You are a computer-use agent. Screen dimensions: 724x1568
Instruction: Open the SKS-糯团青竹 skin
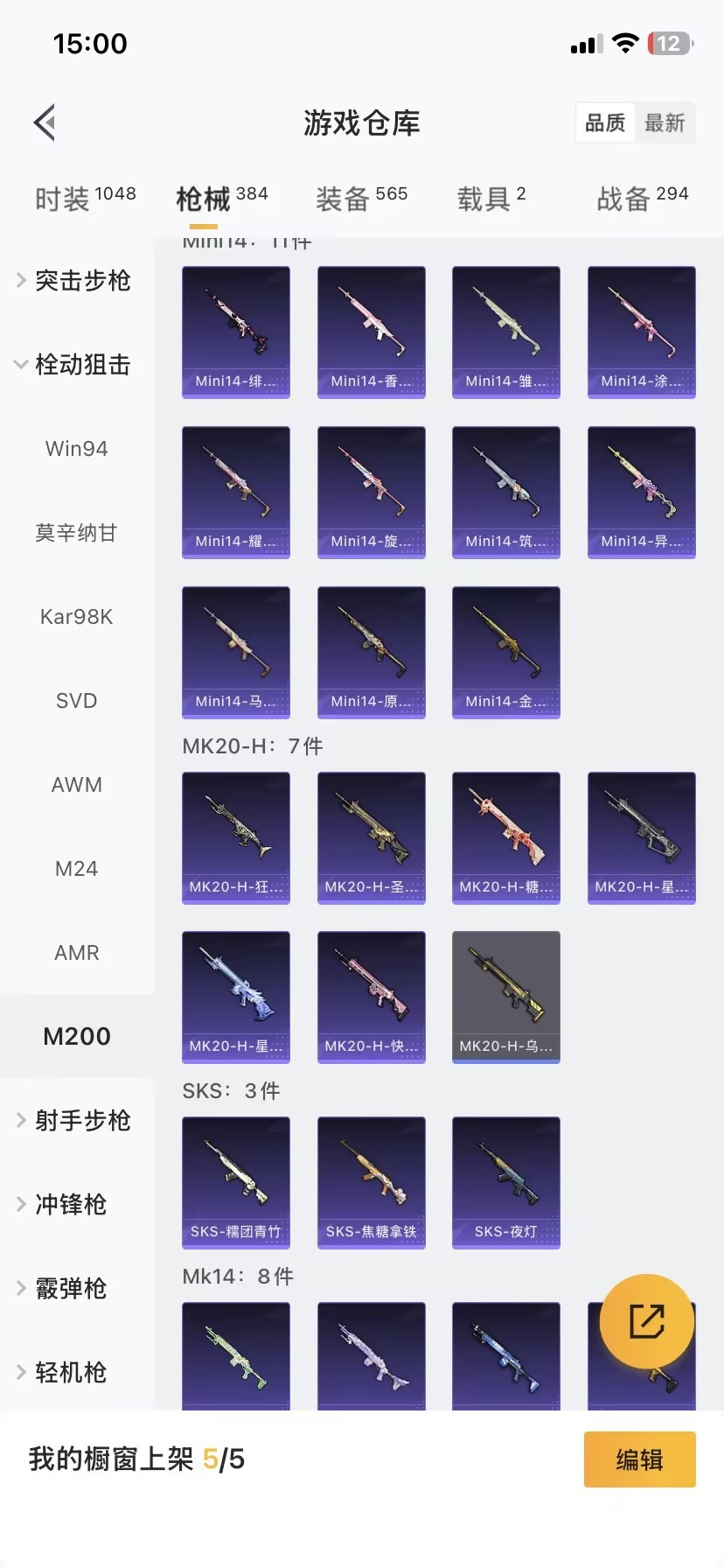[236, 1182]
